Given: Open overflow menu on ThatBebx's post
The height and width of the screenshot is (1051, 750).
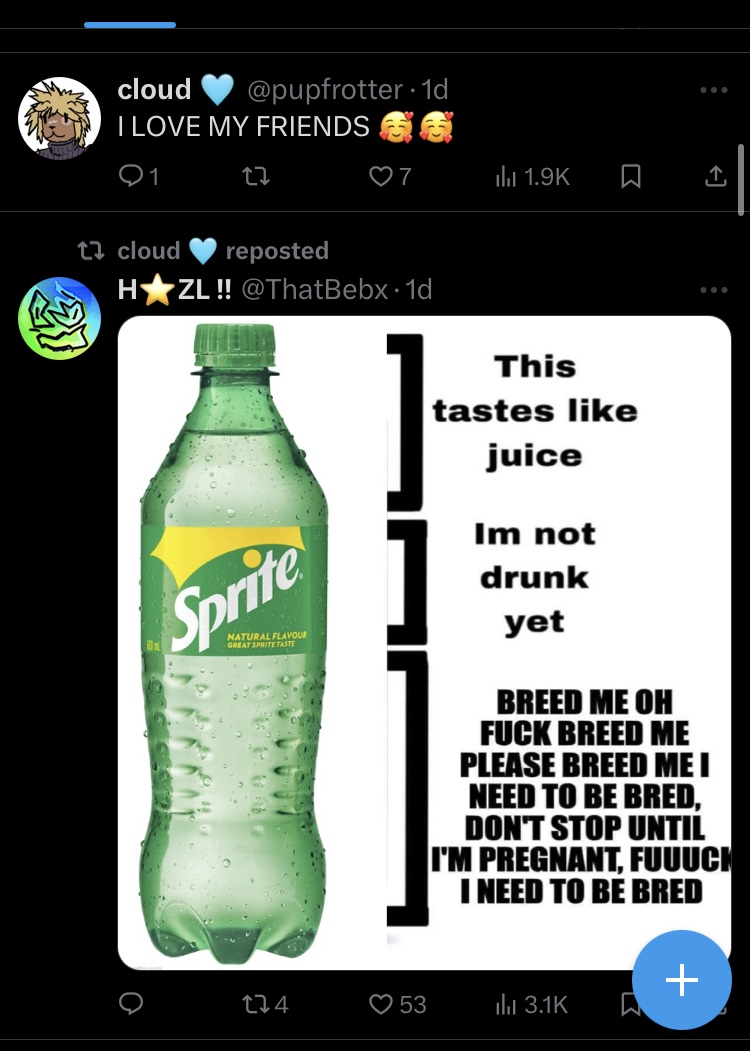Looking at the screenshot, I should [714, 290].
